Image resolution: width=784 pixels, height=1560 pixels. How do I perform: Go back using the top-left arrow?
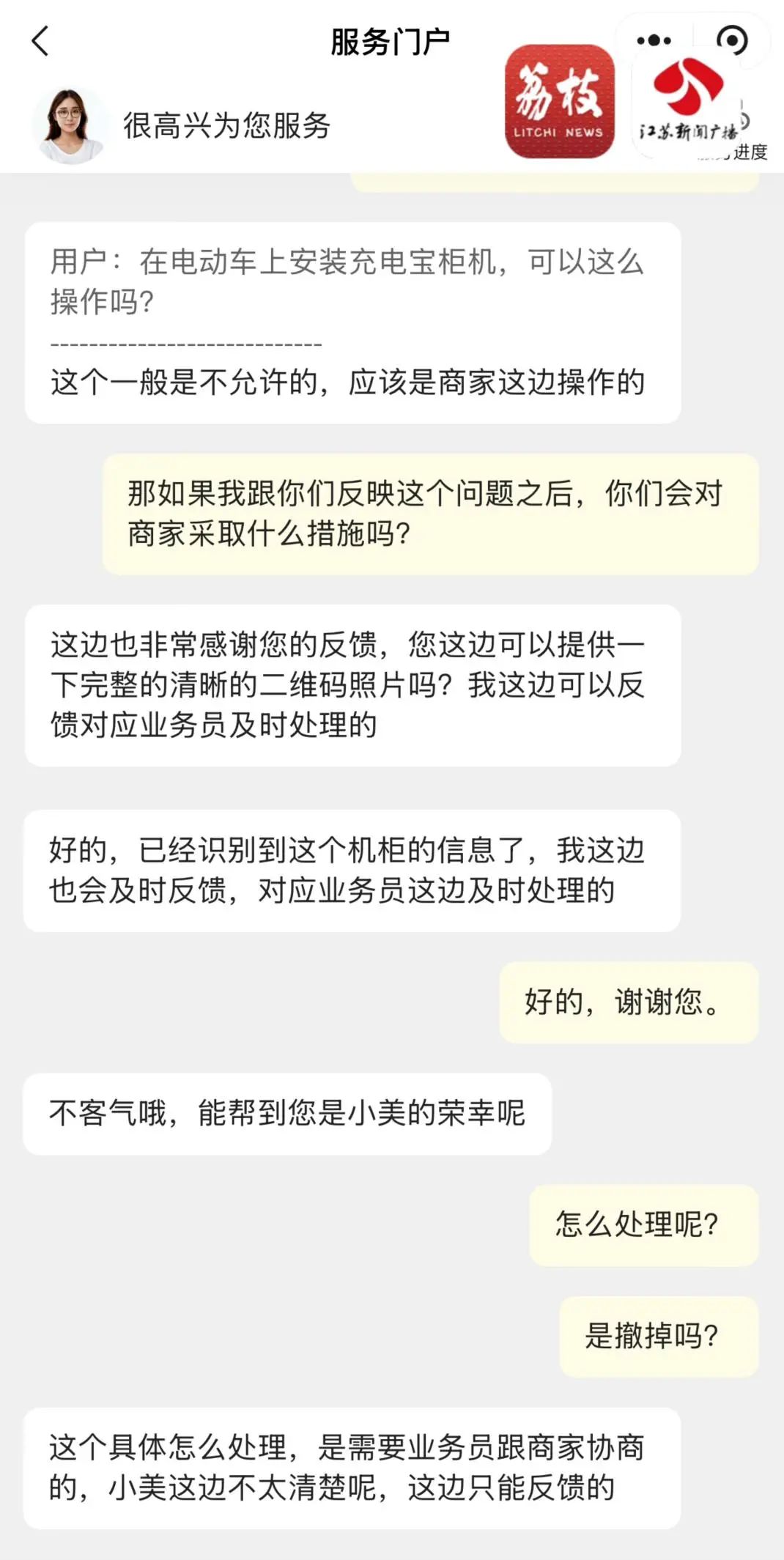41,41
